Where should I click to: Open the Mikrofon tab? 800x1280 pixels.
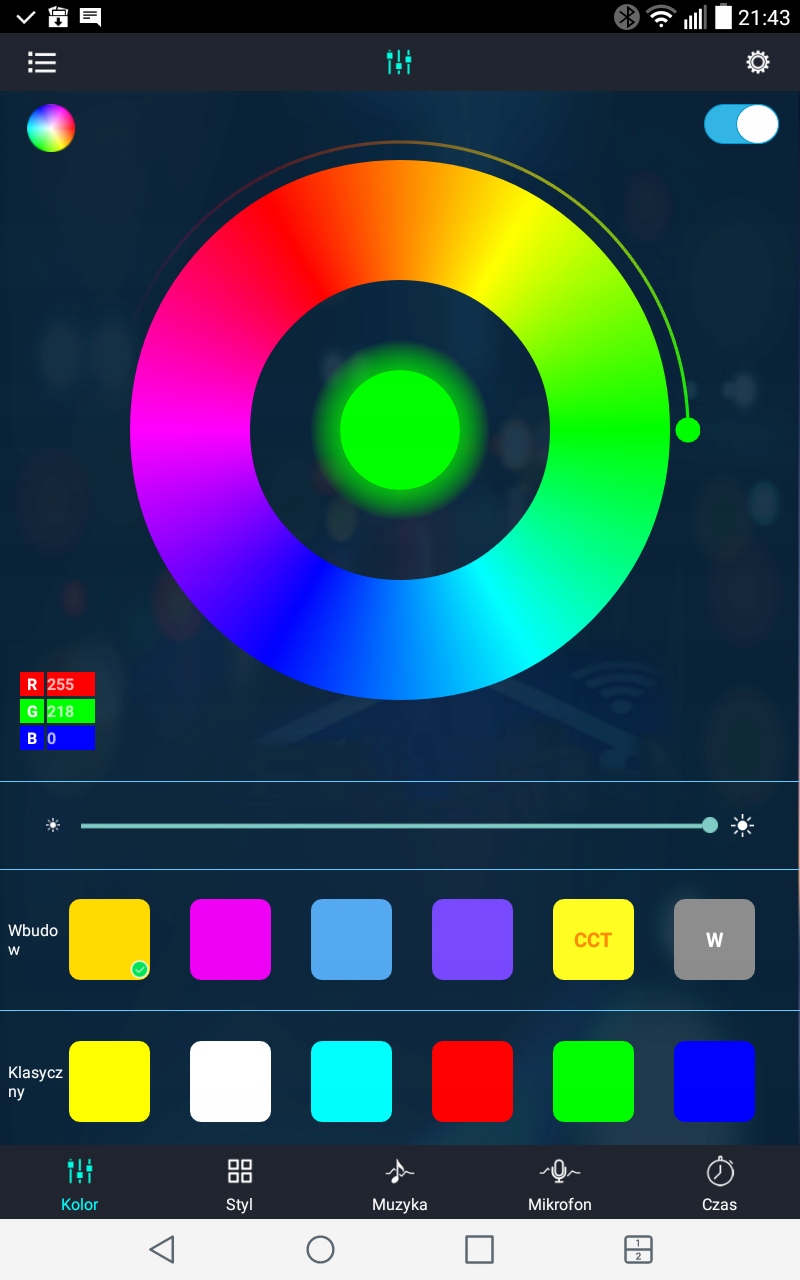point(559,1183)
